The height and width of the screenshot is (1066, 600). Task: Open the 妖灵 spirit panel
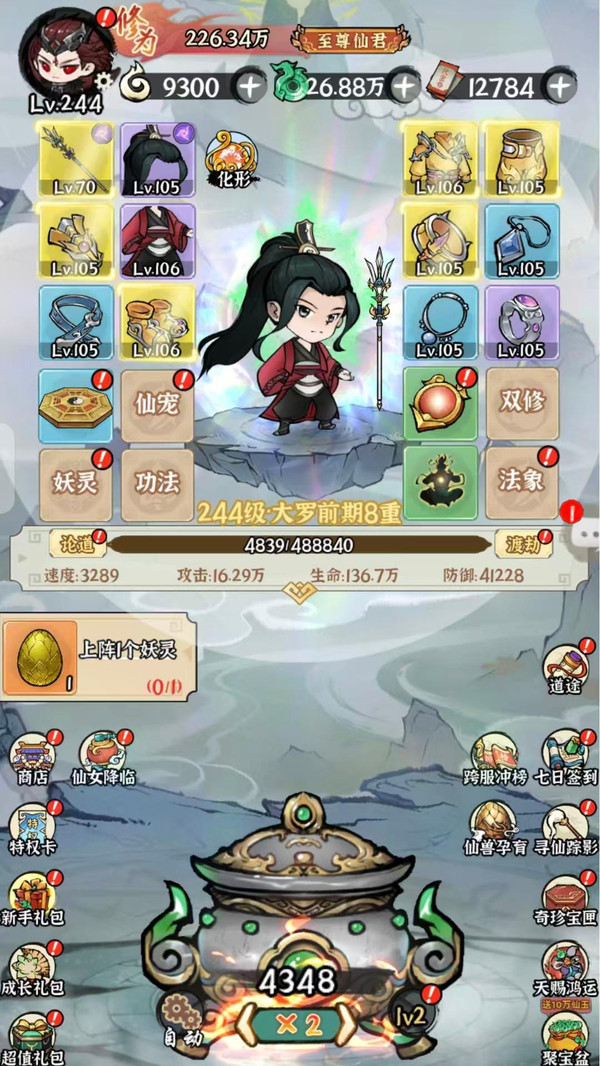(74, 482)
